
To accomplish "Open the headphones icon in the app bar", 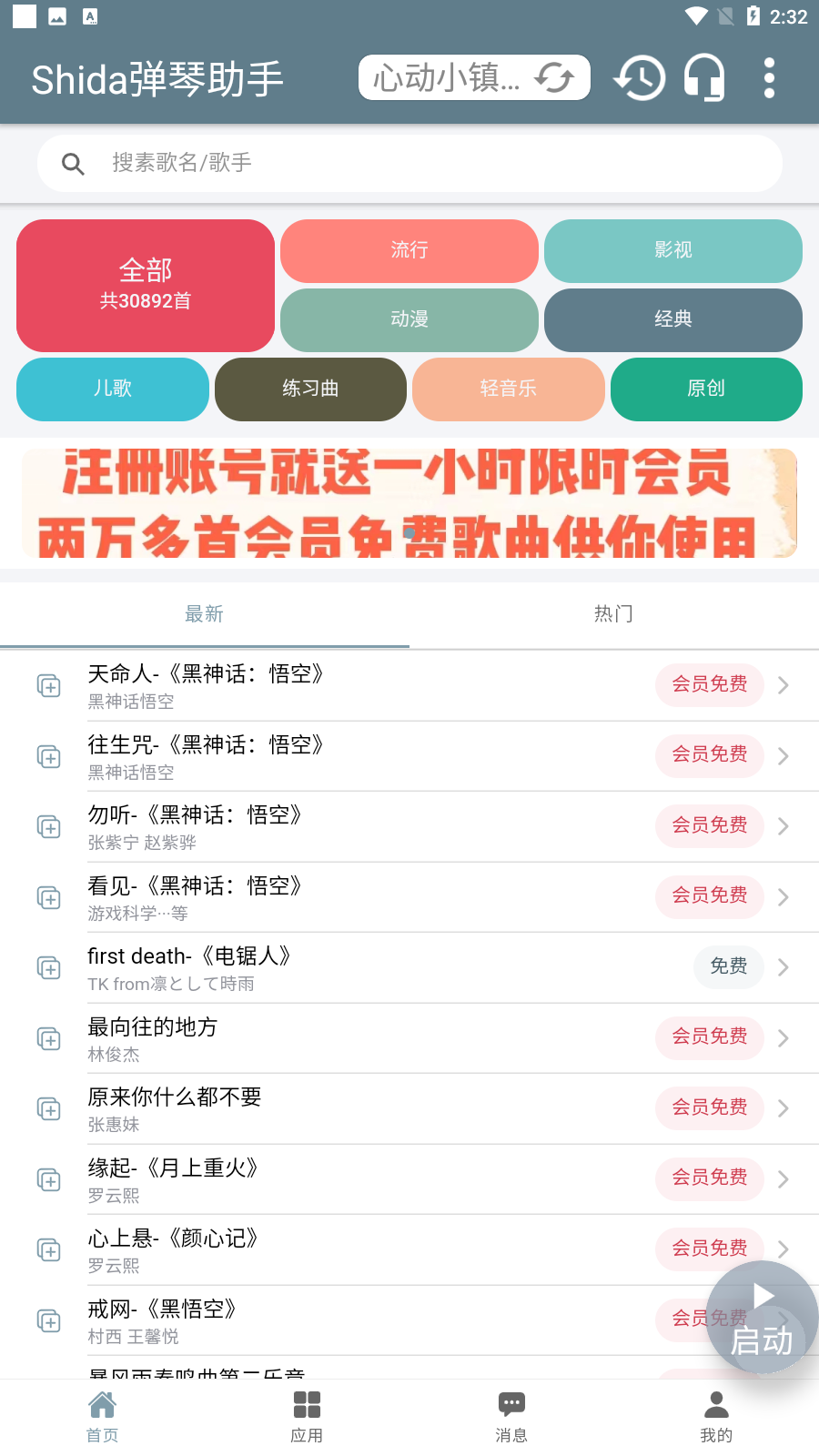I will [703, 78].
